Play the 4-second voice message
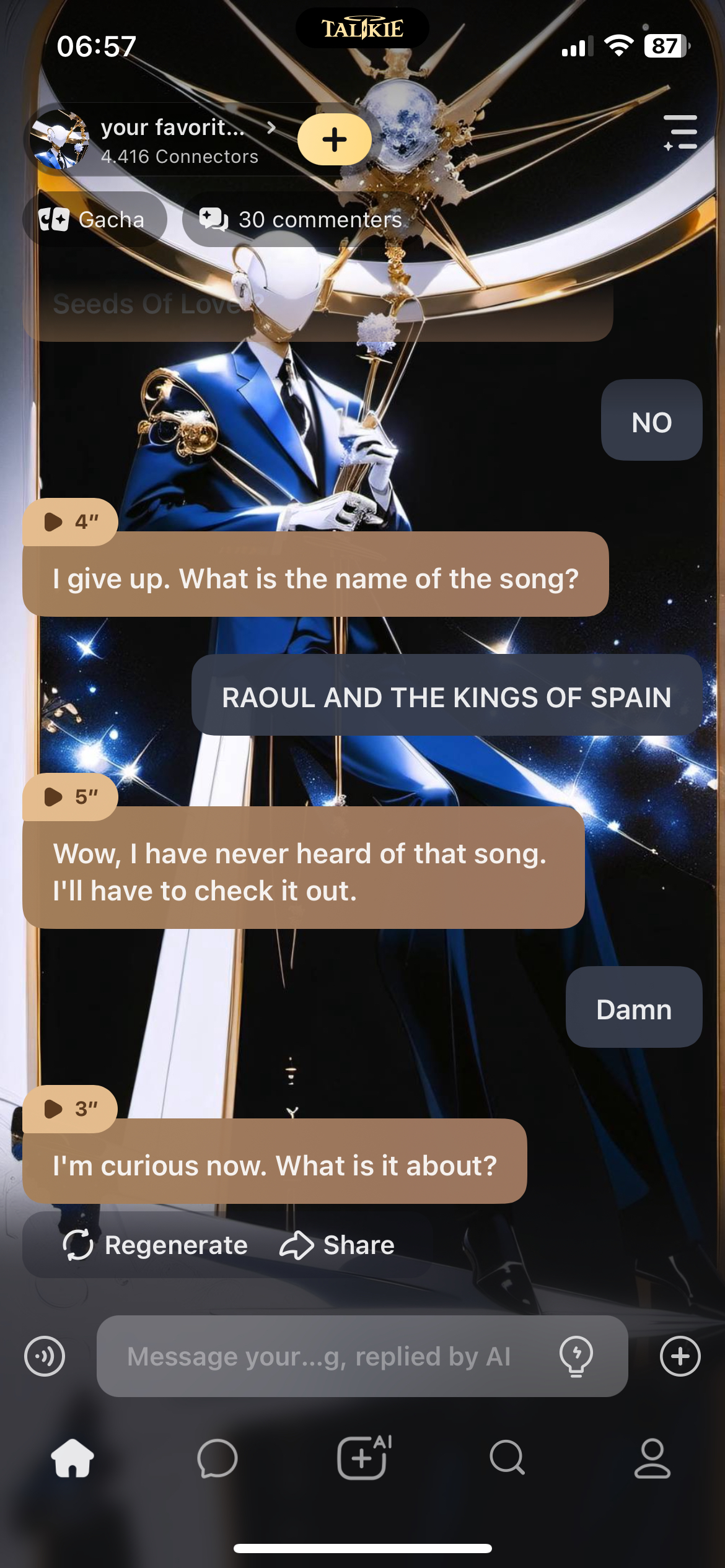The image size is (725, 1568). click(x=69, y=522)
